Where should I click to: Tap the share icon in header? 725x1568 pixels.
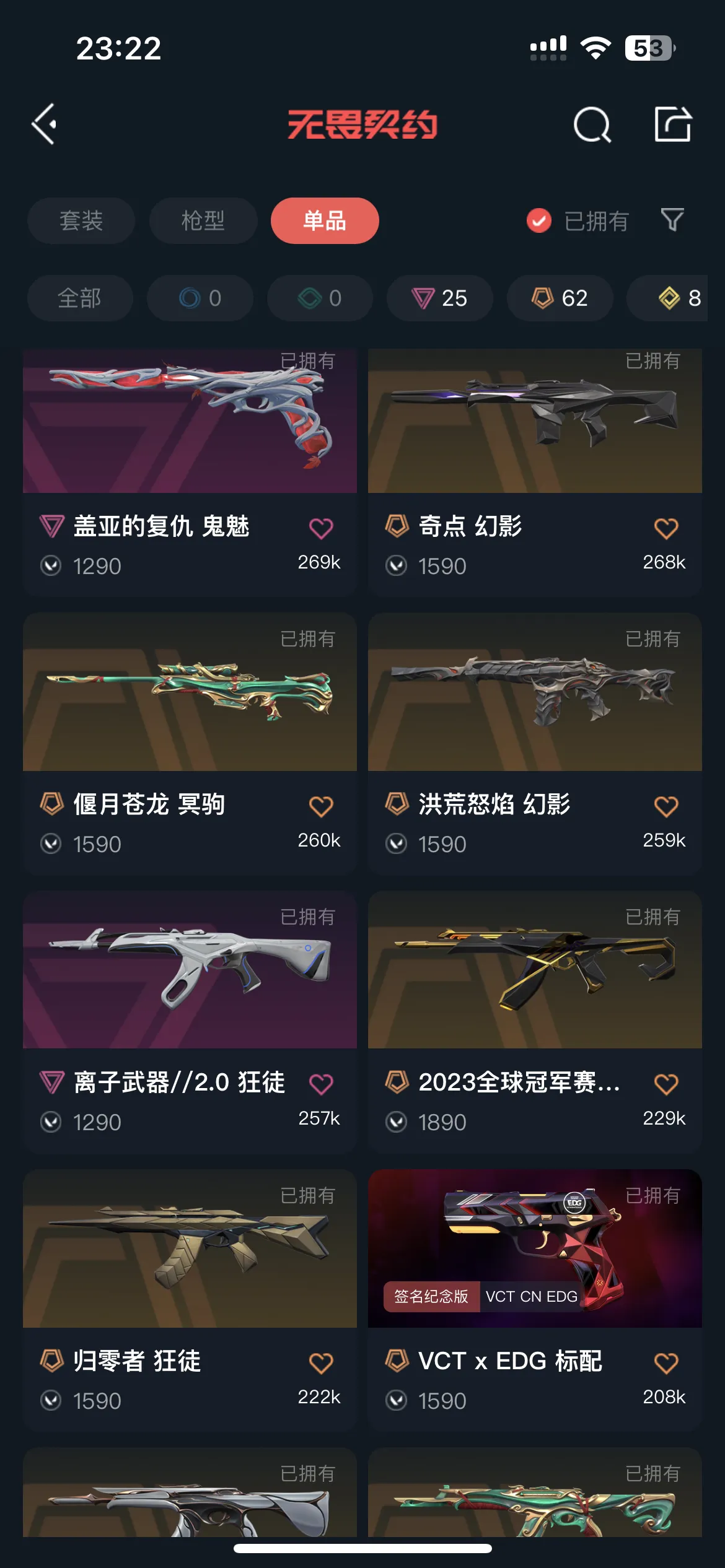(673, 124)
